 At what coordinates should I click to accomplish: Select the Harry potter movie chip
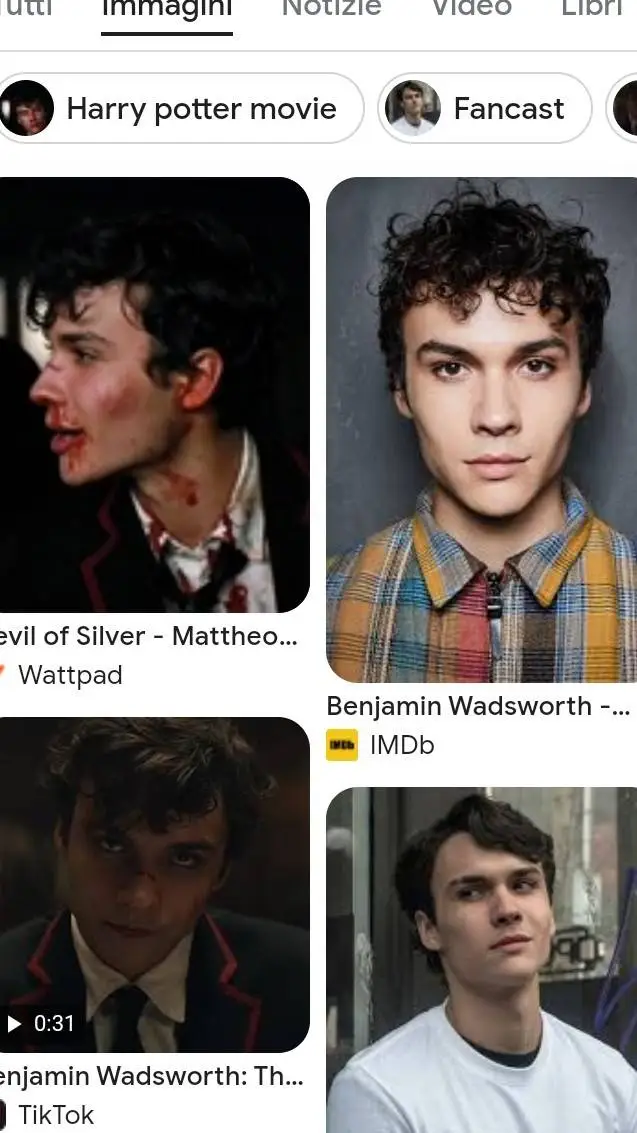(180, 108)
